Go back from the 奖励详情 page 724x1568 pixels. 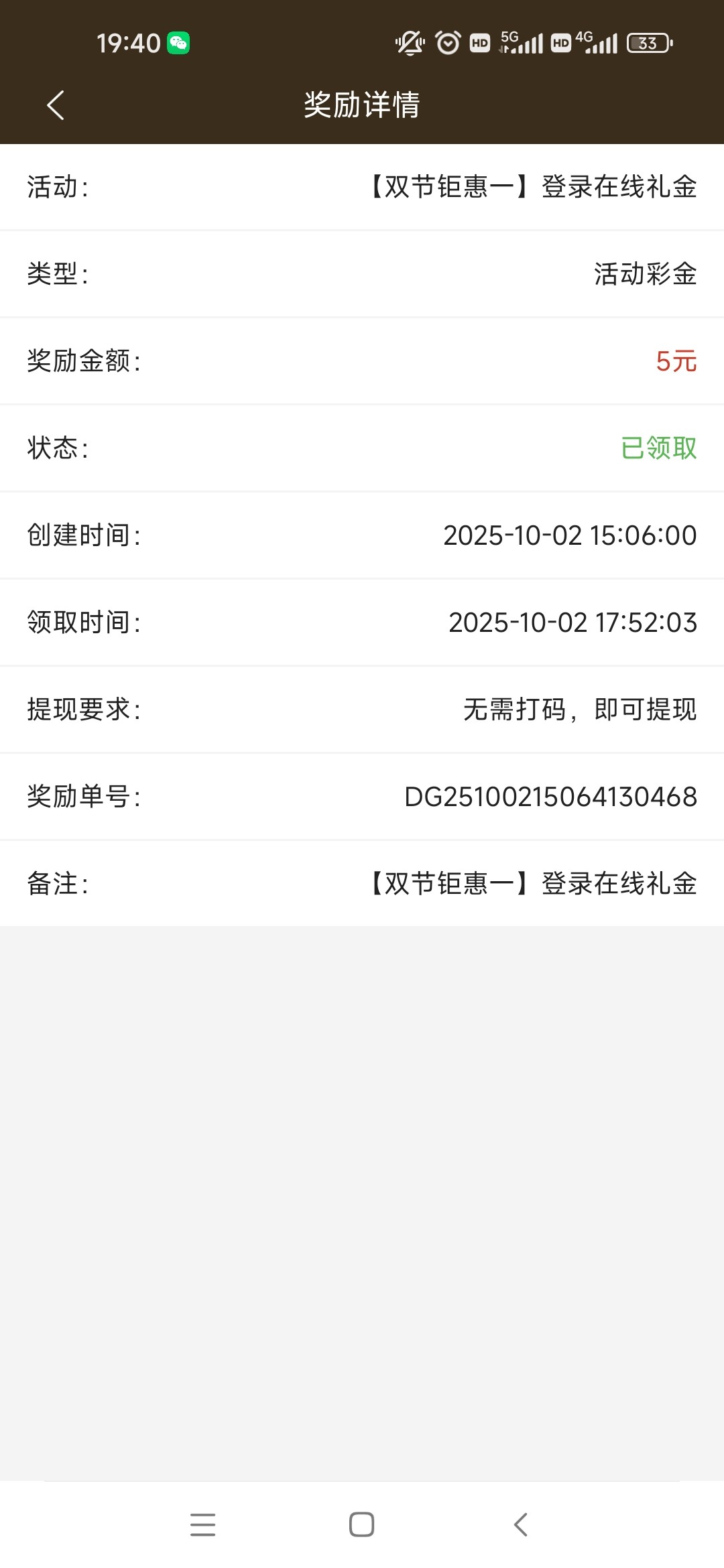pos(56,105)
